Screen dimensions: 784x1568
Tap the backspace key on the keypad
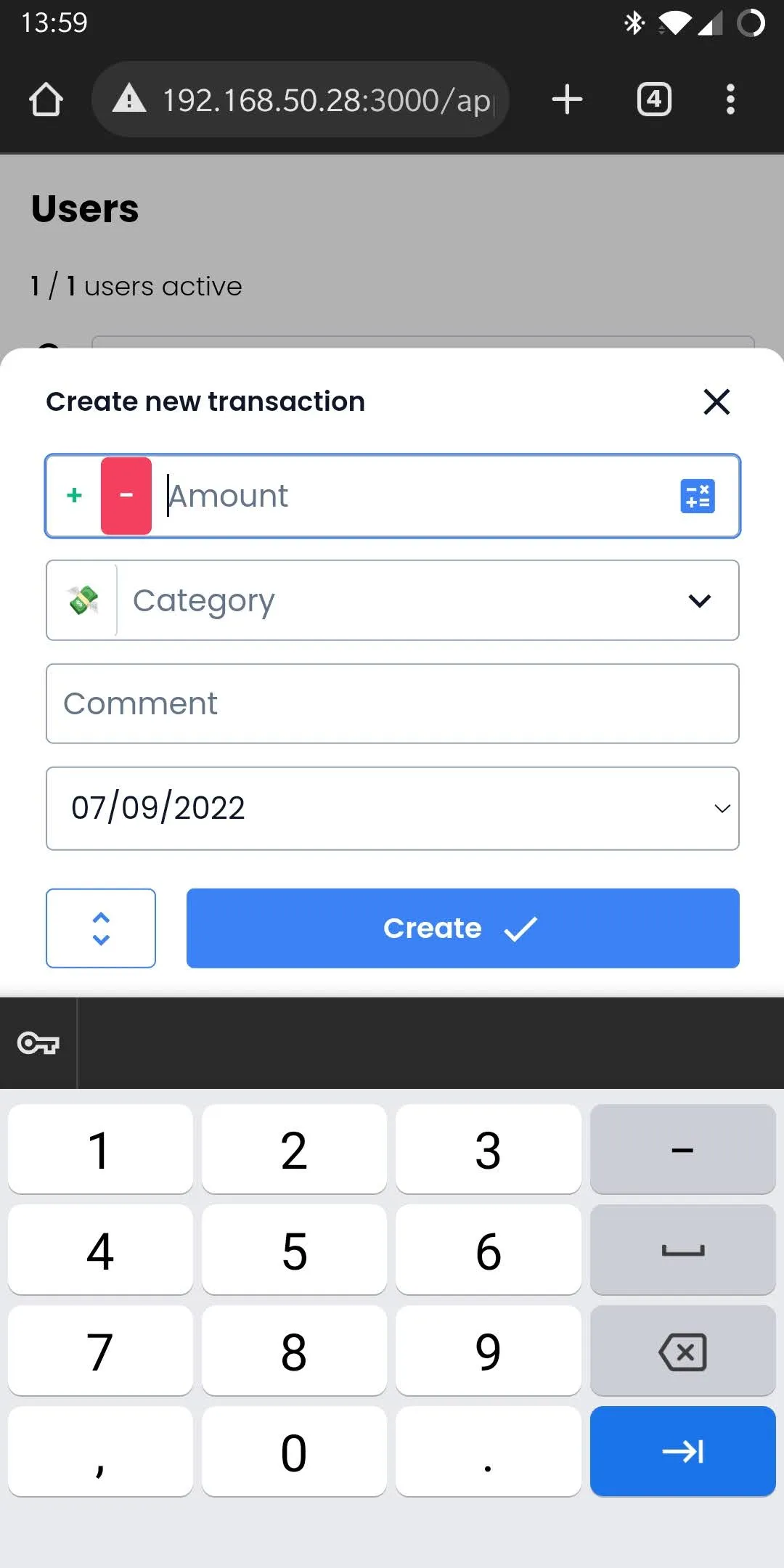[682, 1352]
